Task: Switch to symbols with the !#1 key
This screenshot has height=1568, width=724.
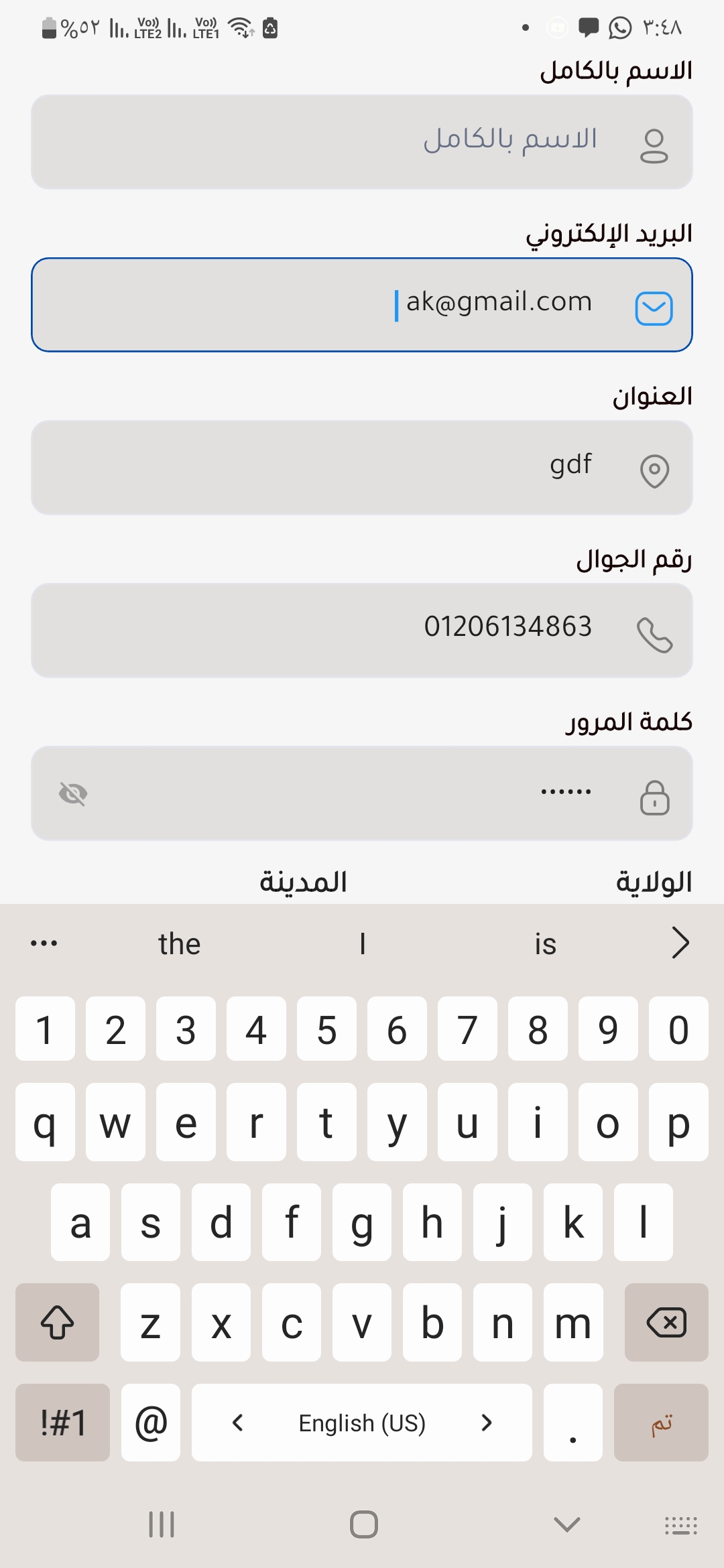Action: (x=62, y=1422)
